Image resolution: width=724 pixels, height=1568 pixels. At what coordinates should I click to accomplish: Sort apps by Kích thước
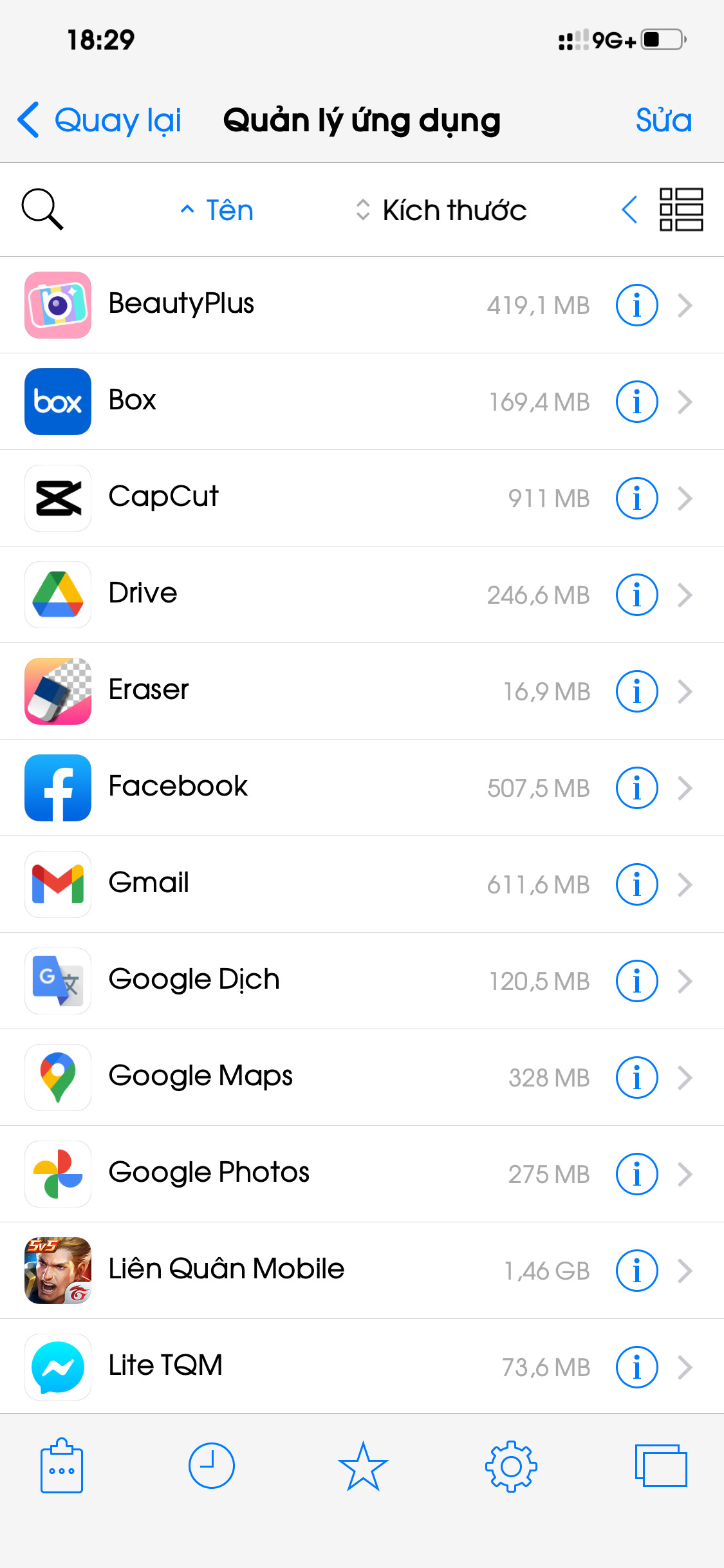click(x=441, y=210)
